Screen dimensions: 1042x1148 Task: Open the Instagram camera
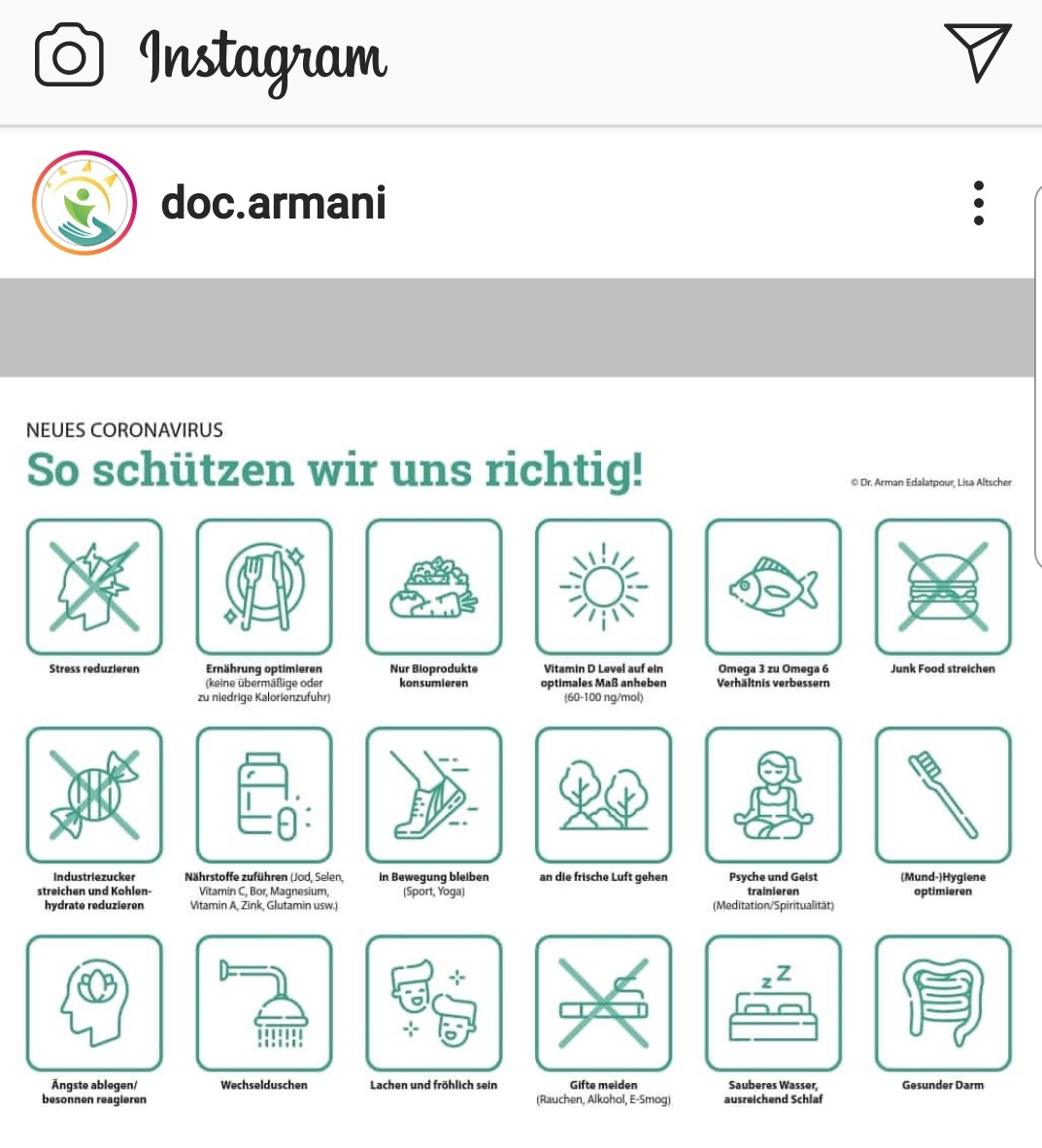tap(68, 56)
